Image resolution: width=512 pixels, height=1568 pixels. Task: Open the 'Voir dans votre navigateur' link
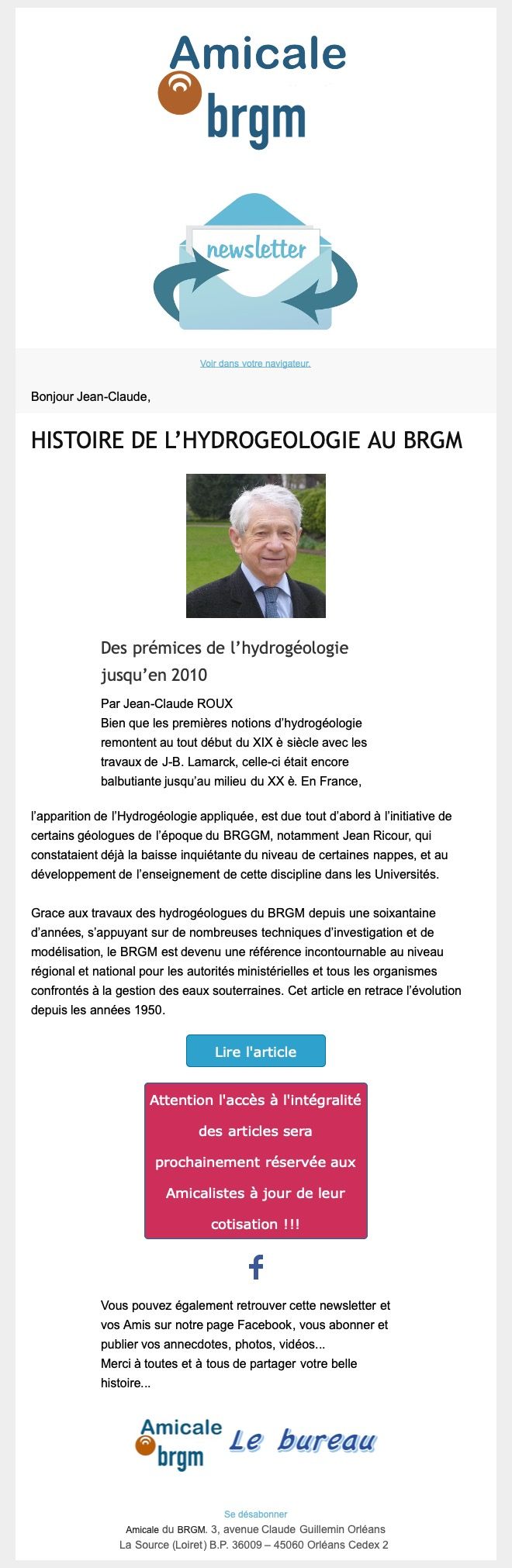point(255,363)
